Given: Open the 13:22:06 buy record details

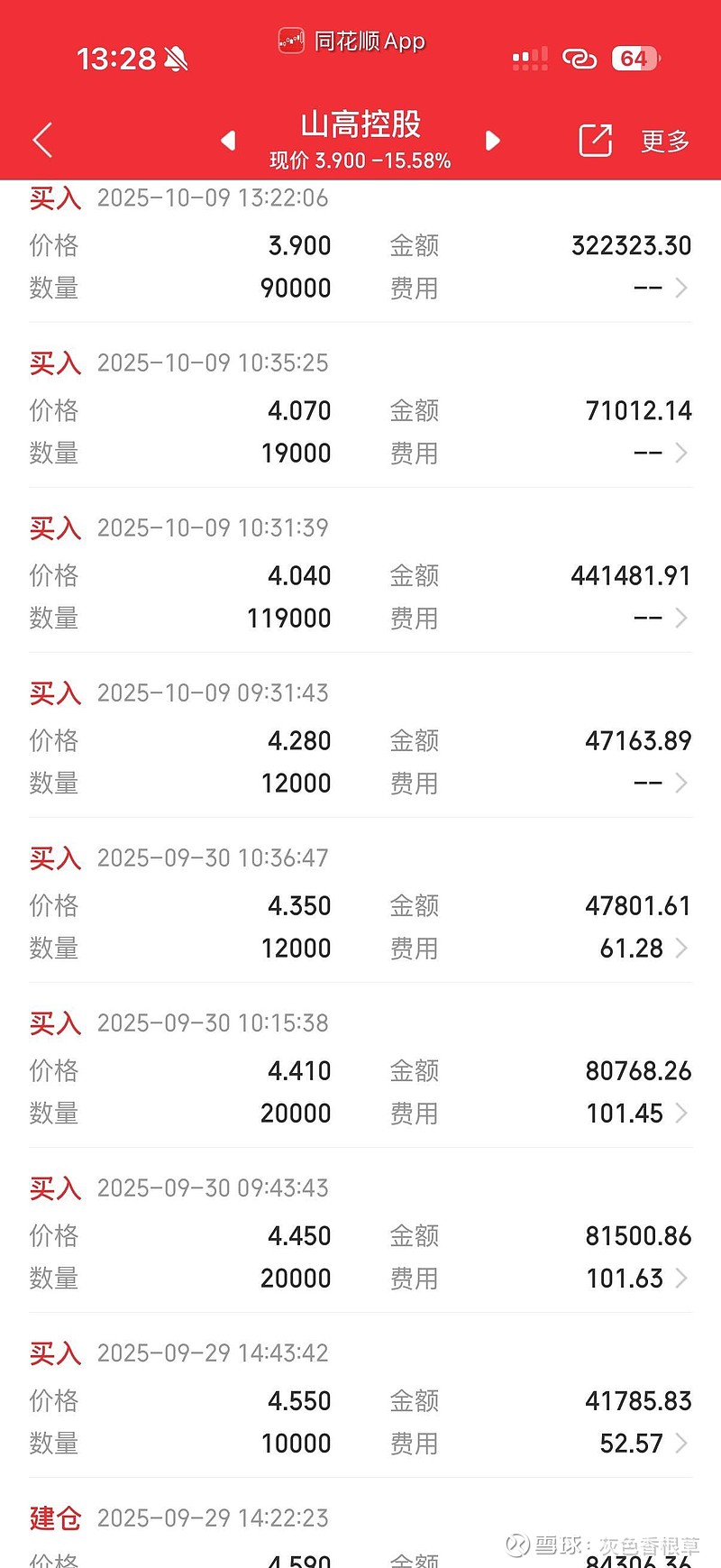Looking at the screenshot, I should (680, 288).
